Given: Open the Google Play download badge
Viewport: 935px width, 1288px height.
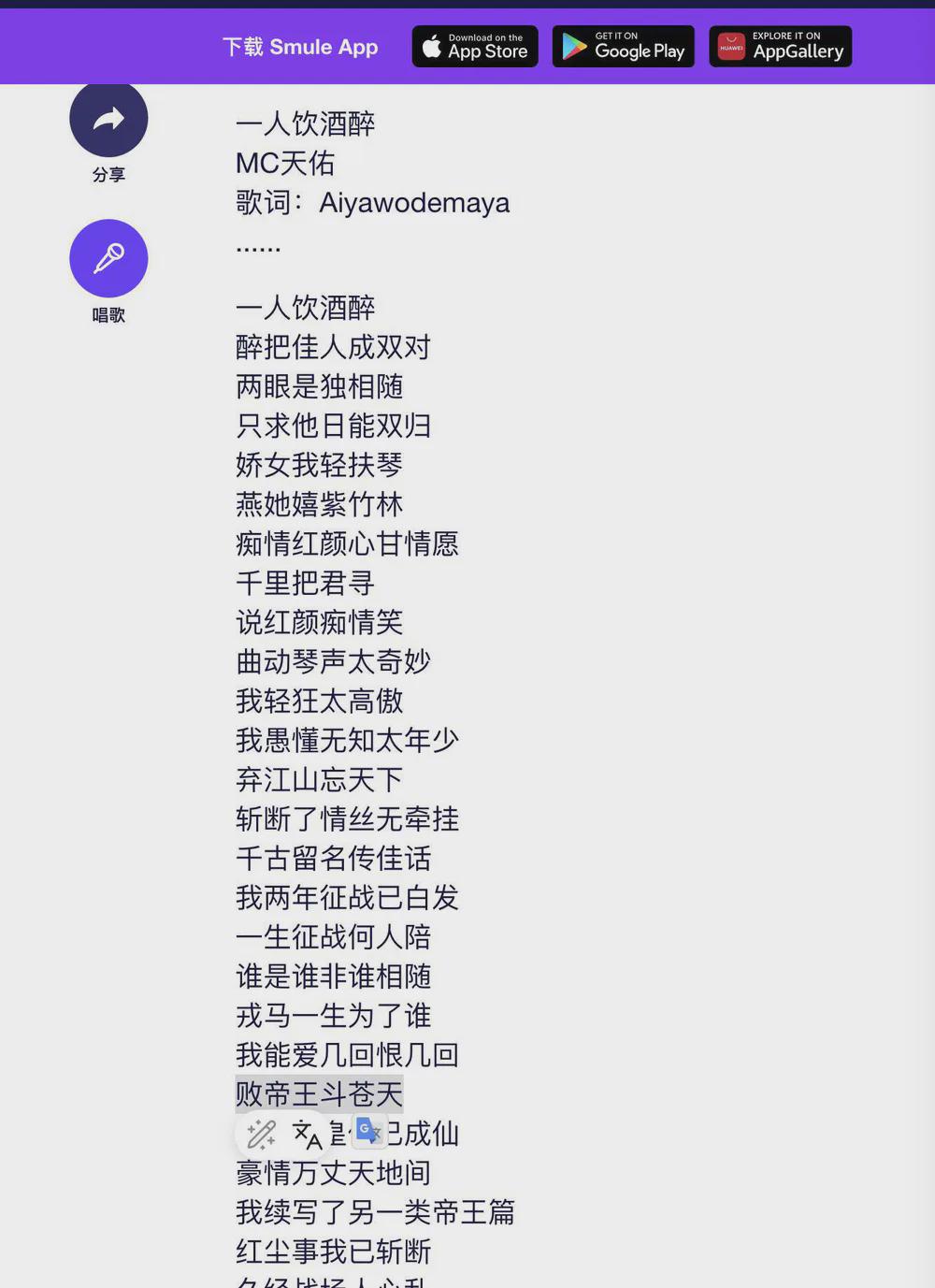Looking at the screenshot, I should (x=623, y=46).
